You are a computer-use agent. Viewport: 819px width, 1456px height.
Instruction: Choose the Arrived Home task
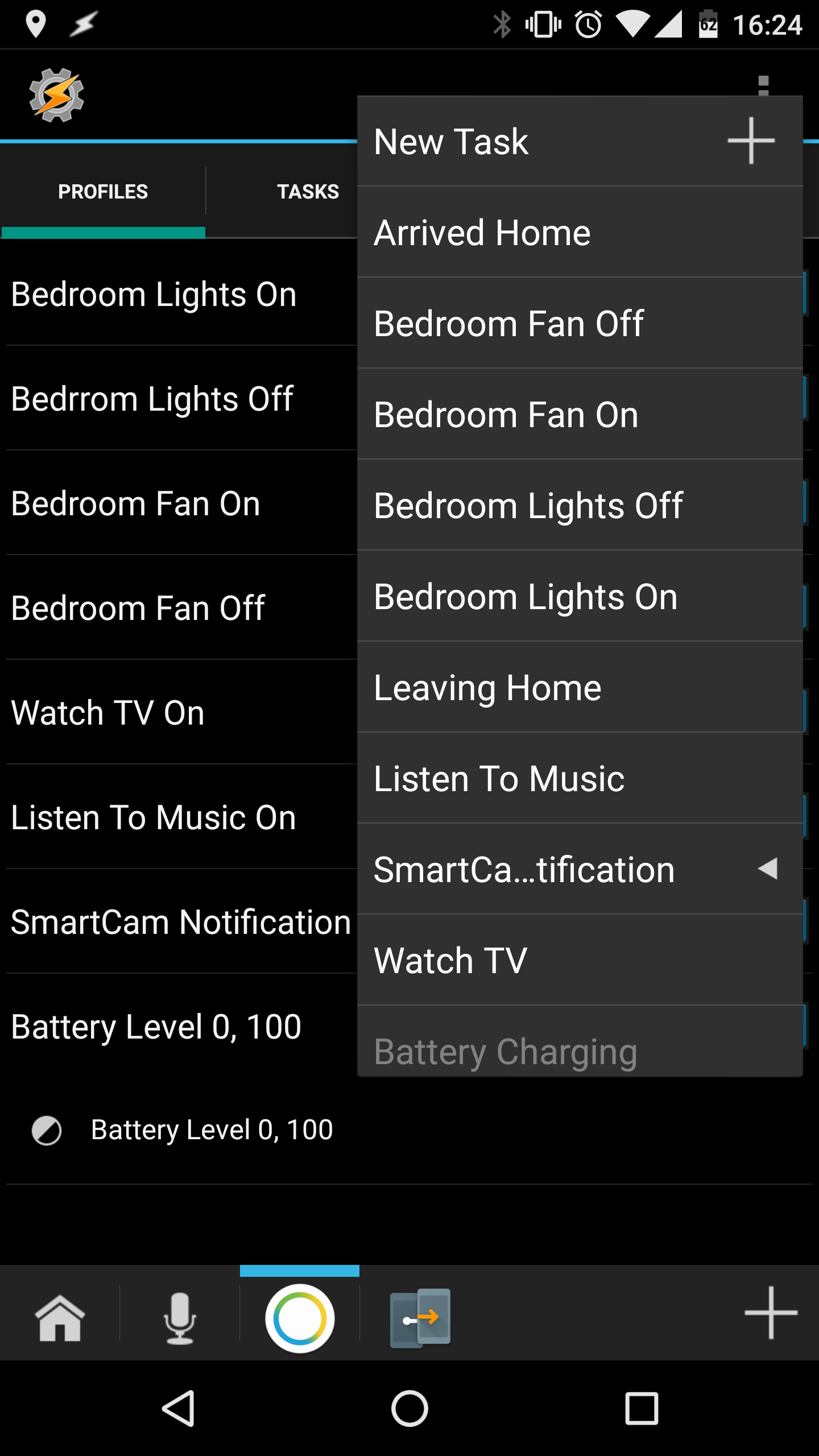click(580, 232)
